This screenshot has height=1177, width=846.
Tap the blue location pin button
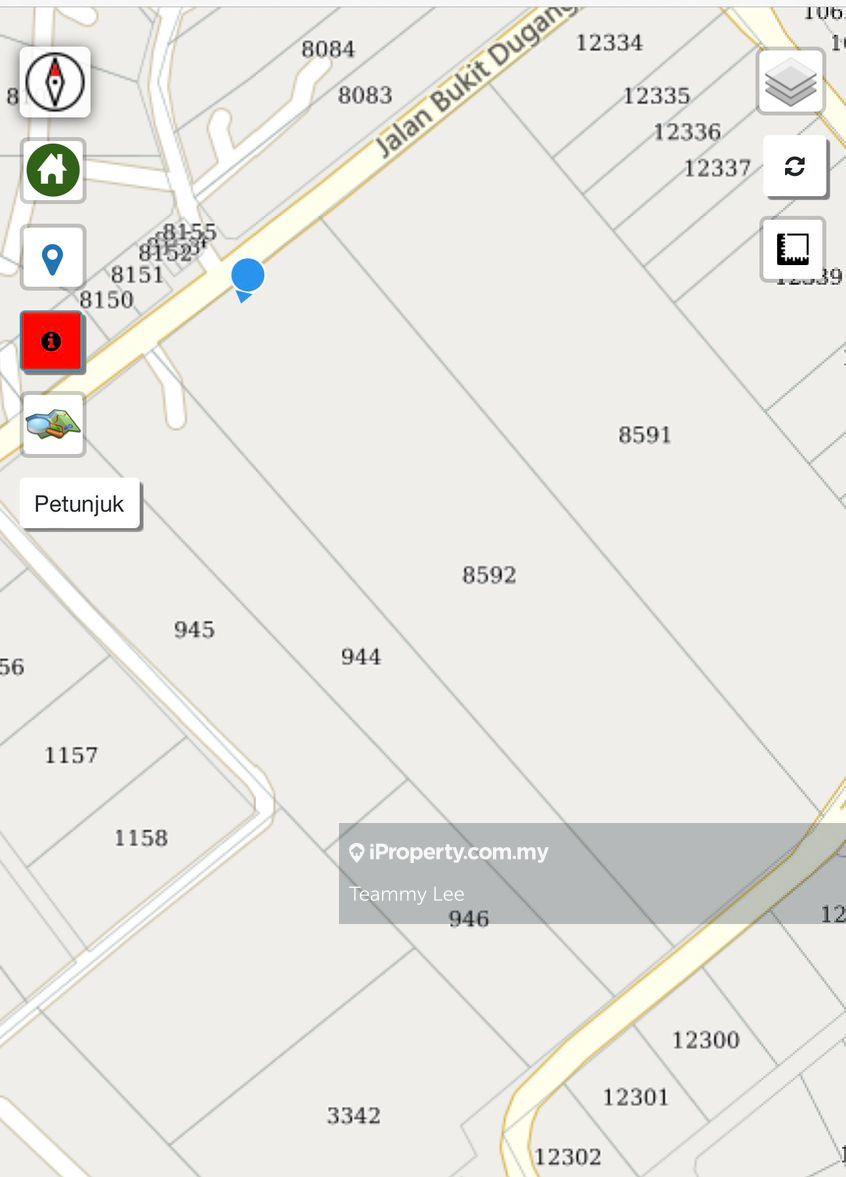(x=52, y=258)
